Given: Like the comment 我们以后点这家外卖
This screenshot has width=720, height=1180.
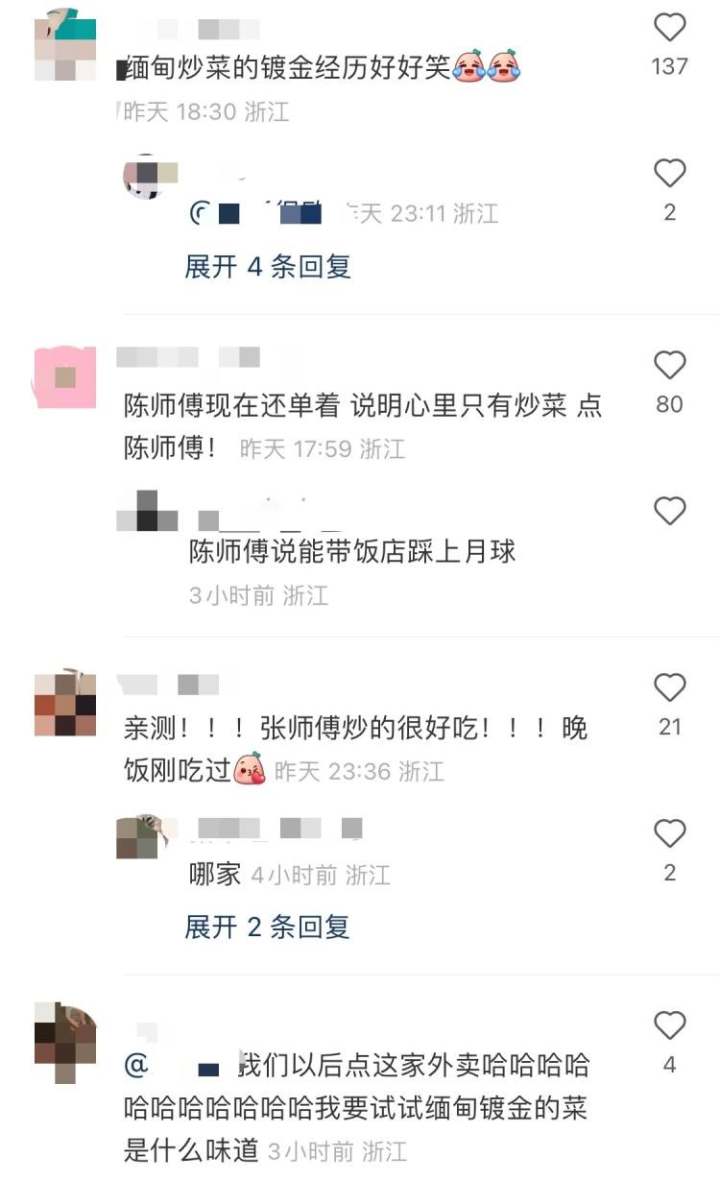Looking at the screenshot, I should point(669,1026).
